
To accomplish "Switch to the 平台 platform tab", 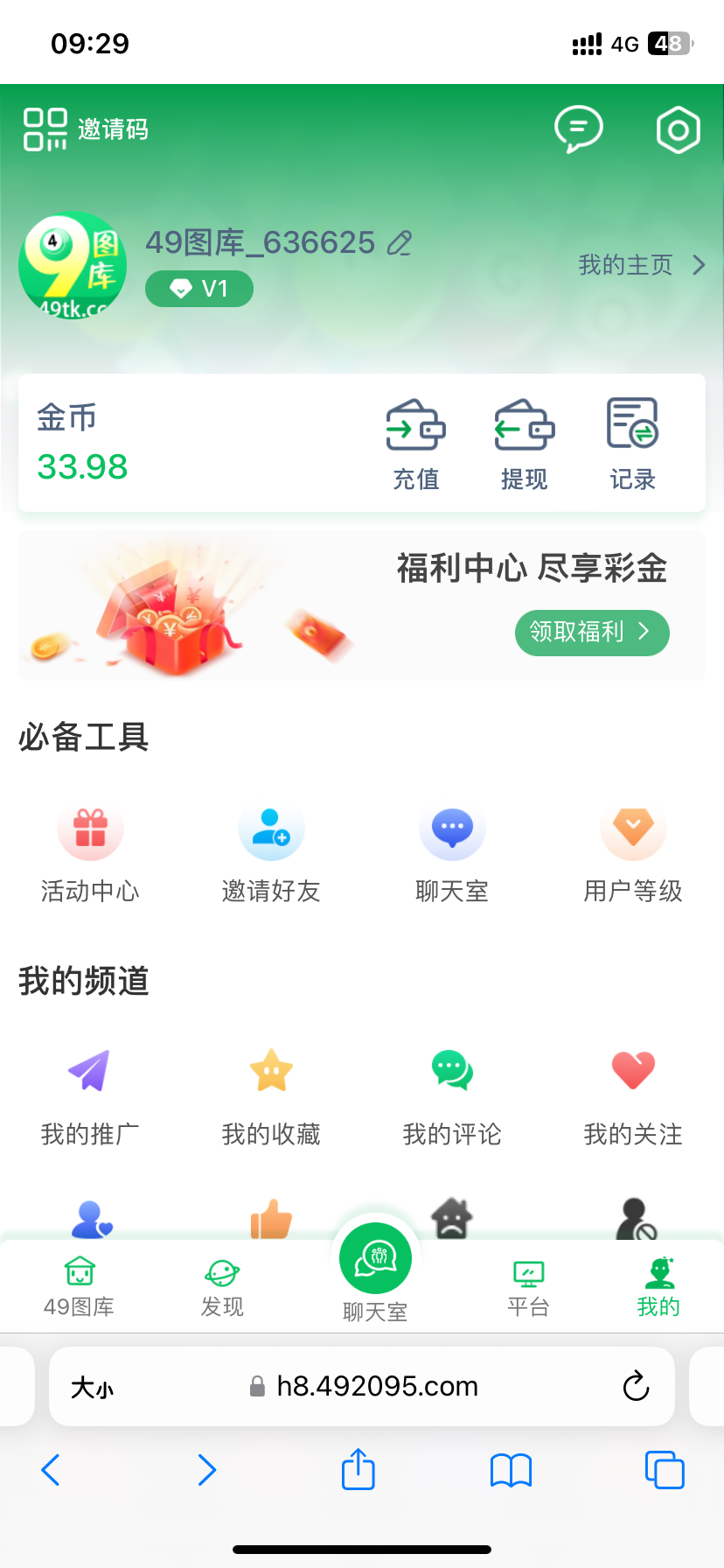I will [528, 1287].
